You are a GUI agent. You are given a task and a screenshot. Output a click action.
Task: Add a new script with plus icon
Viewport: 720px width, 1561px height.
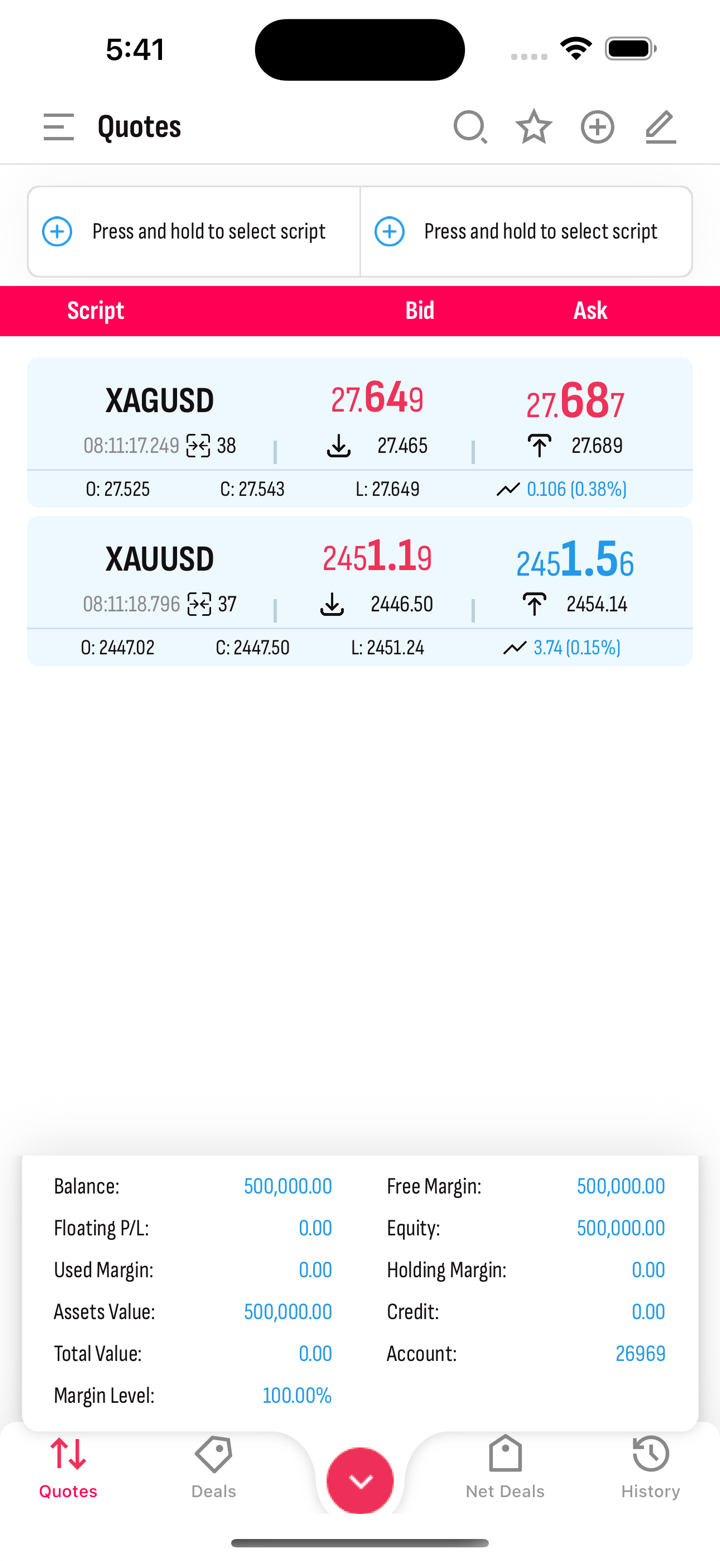[x=597, y=127]
